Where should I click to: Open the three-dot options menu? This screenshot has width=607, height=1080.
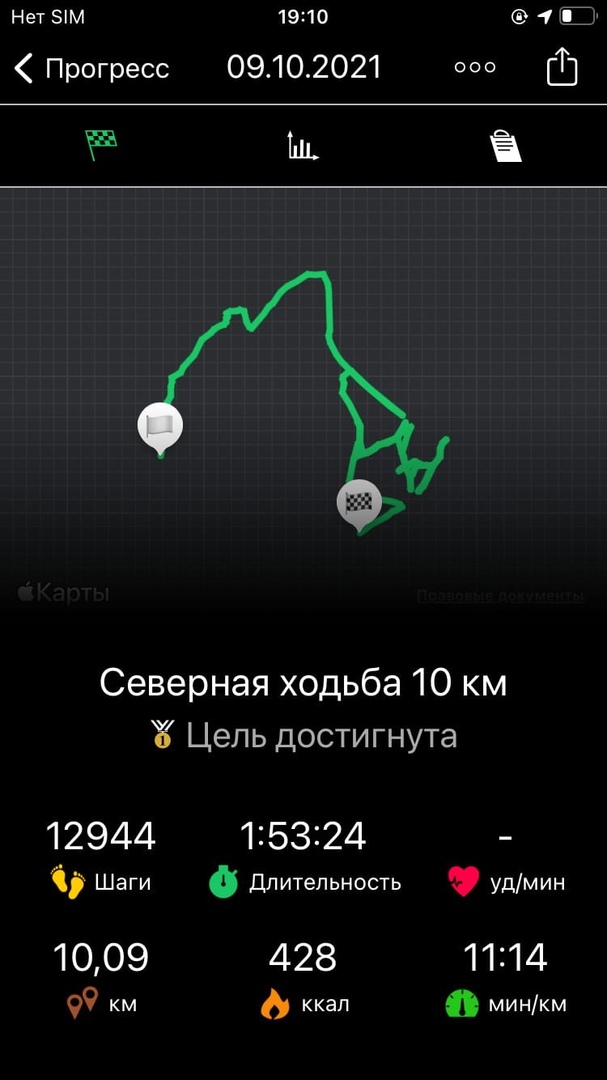click(x=474, y=67)
